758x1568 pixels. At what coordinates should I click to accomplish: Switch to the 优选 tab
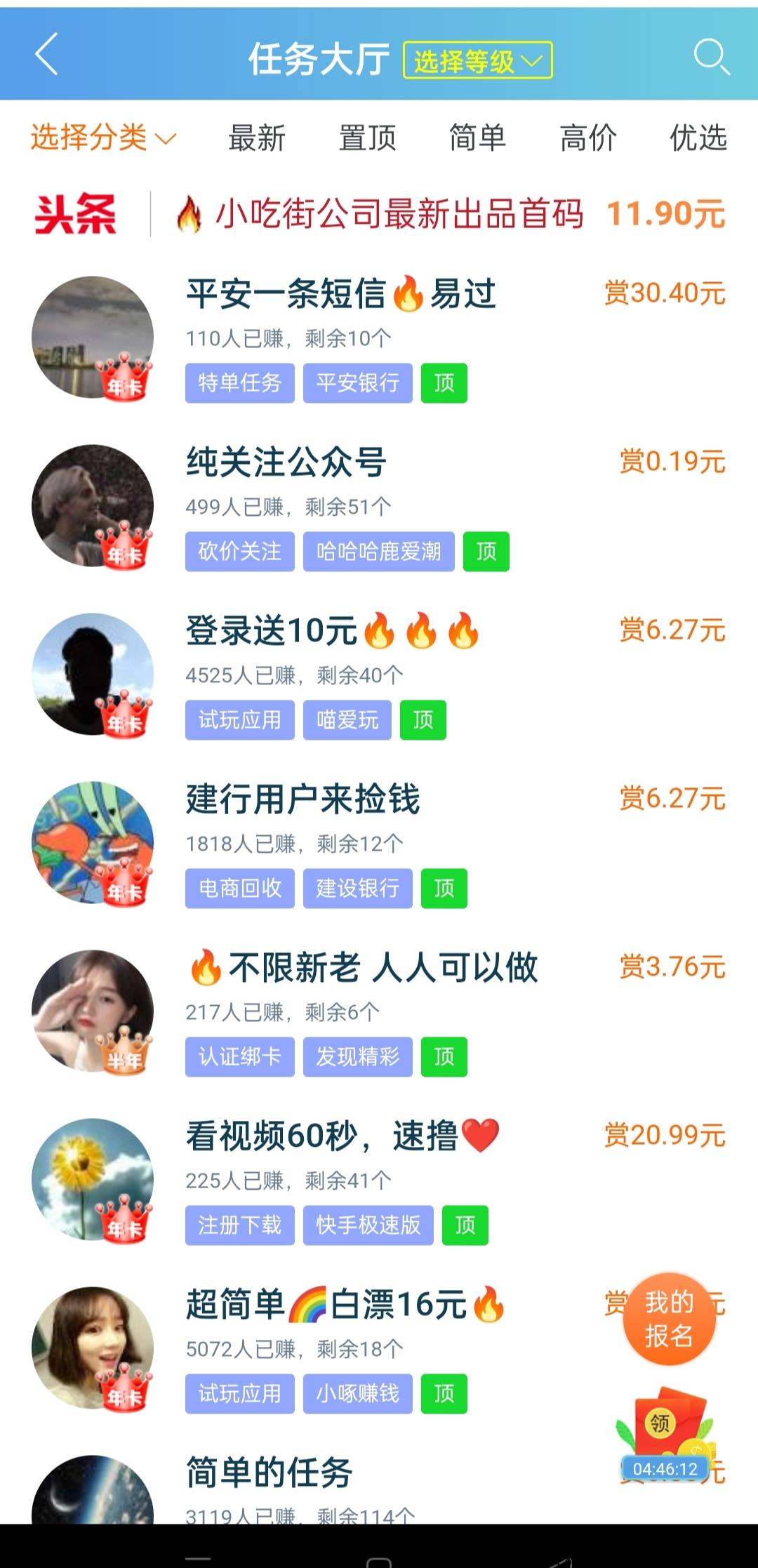(698, 138)
